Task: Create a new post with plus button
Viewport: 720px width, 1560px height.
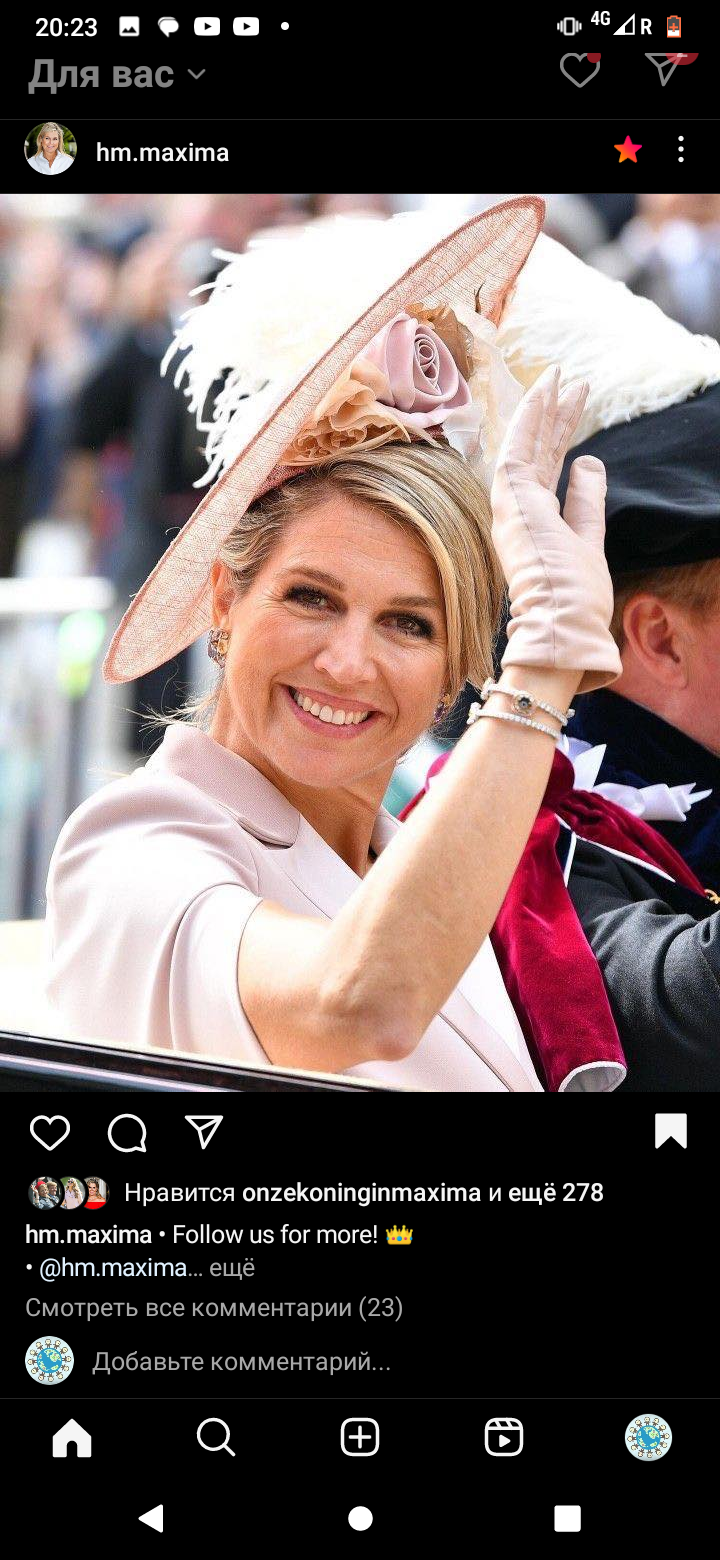Action: tap(360, 1438)
